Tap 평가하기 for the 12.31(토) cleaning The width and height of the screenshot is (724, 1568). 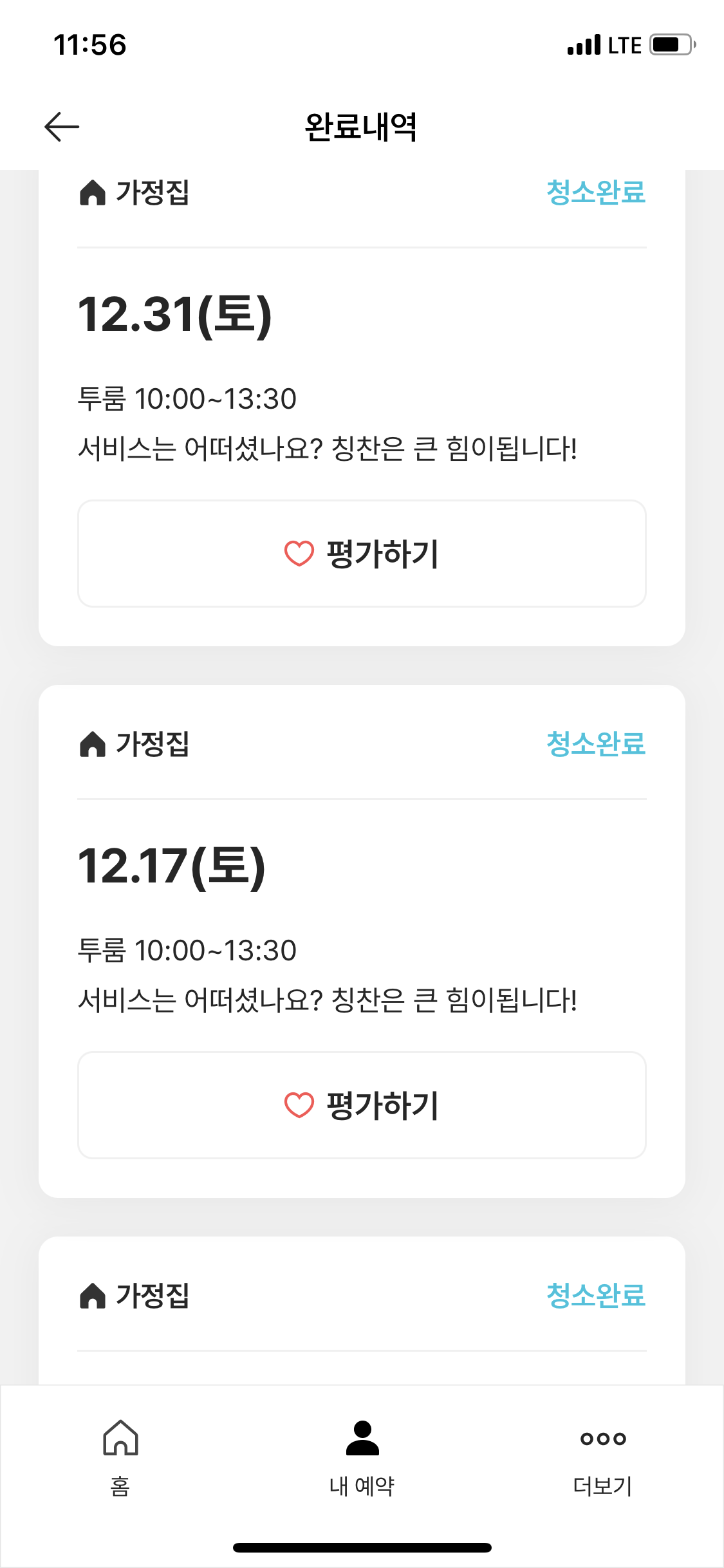[362, 554]
